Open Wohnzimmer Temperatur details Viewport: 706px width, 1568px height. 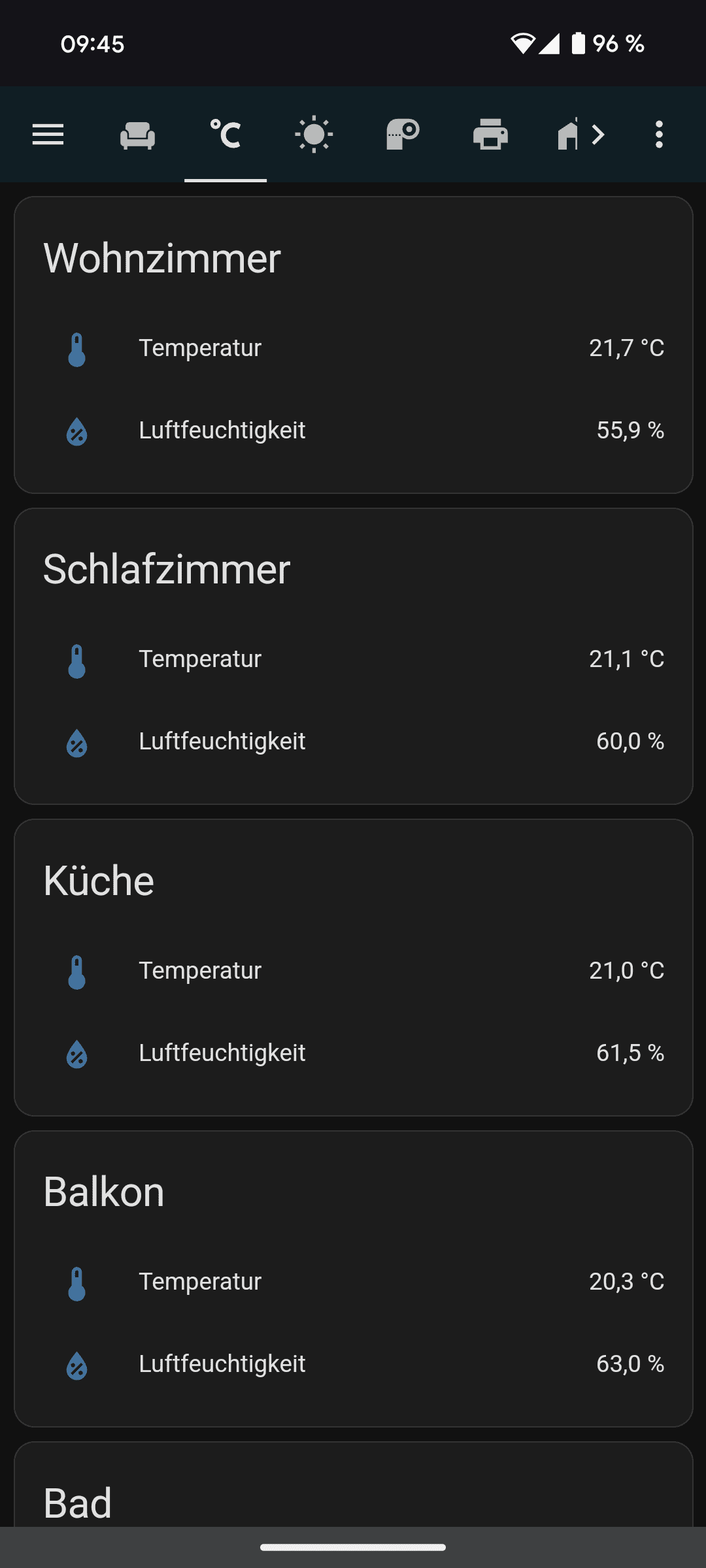coord(353,348)
